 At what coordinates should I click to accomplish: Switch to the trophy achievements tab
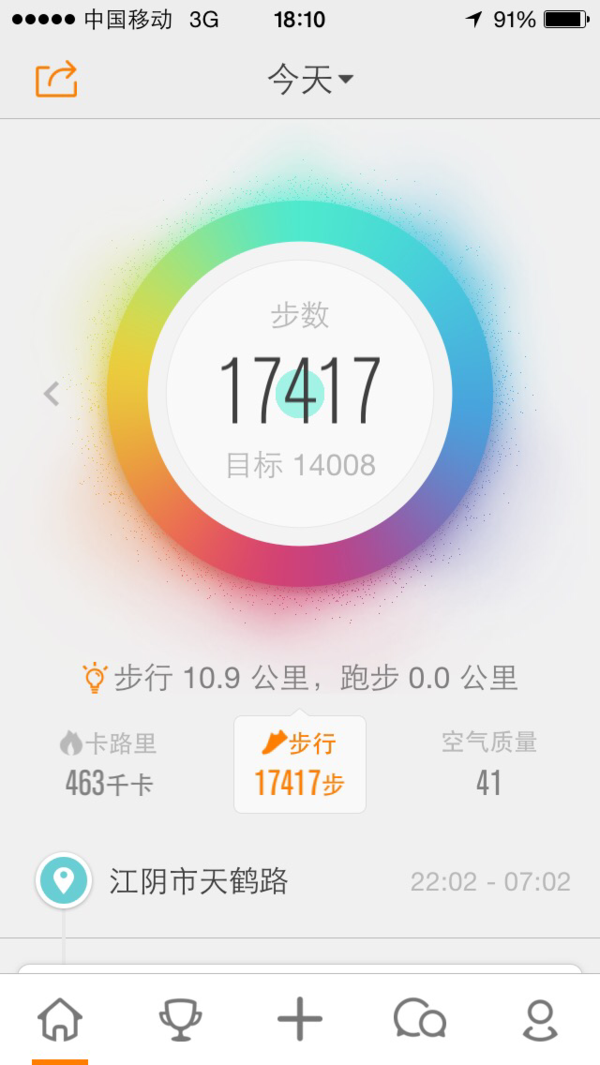point(180,1019)
